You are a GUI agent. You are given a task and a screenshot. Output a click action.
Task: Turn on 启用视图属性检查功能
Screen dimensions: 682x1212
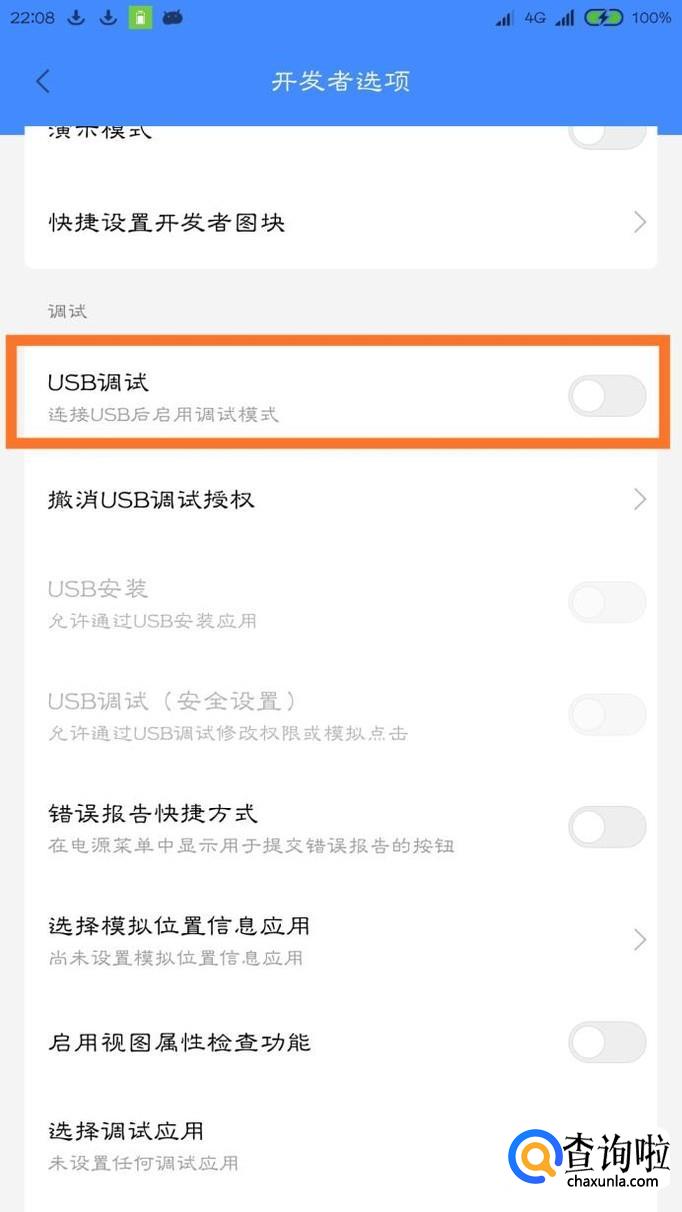606,1042
